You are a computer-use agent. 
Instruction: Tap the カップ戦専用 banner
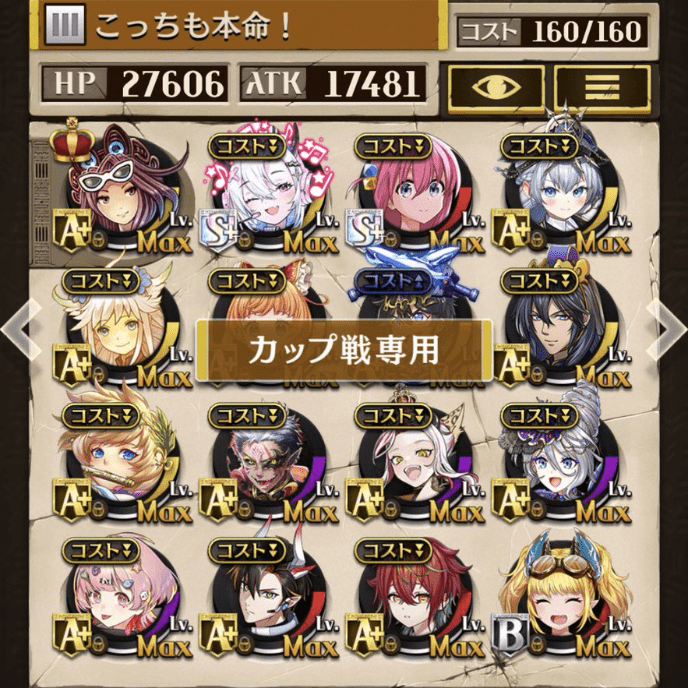click(x=343, y=350)
